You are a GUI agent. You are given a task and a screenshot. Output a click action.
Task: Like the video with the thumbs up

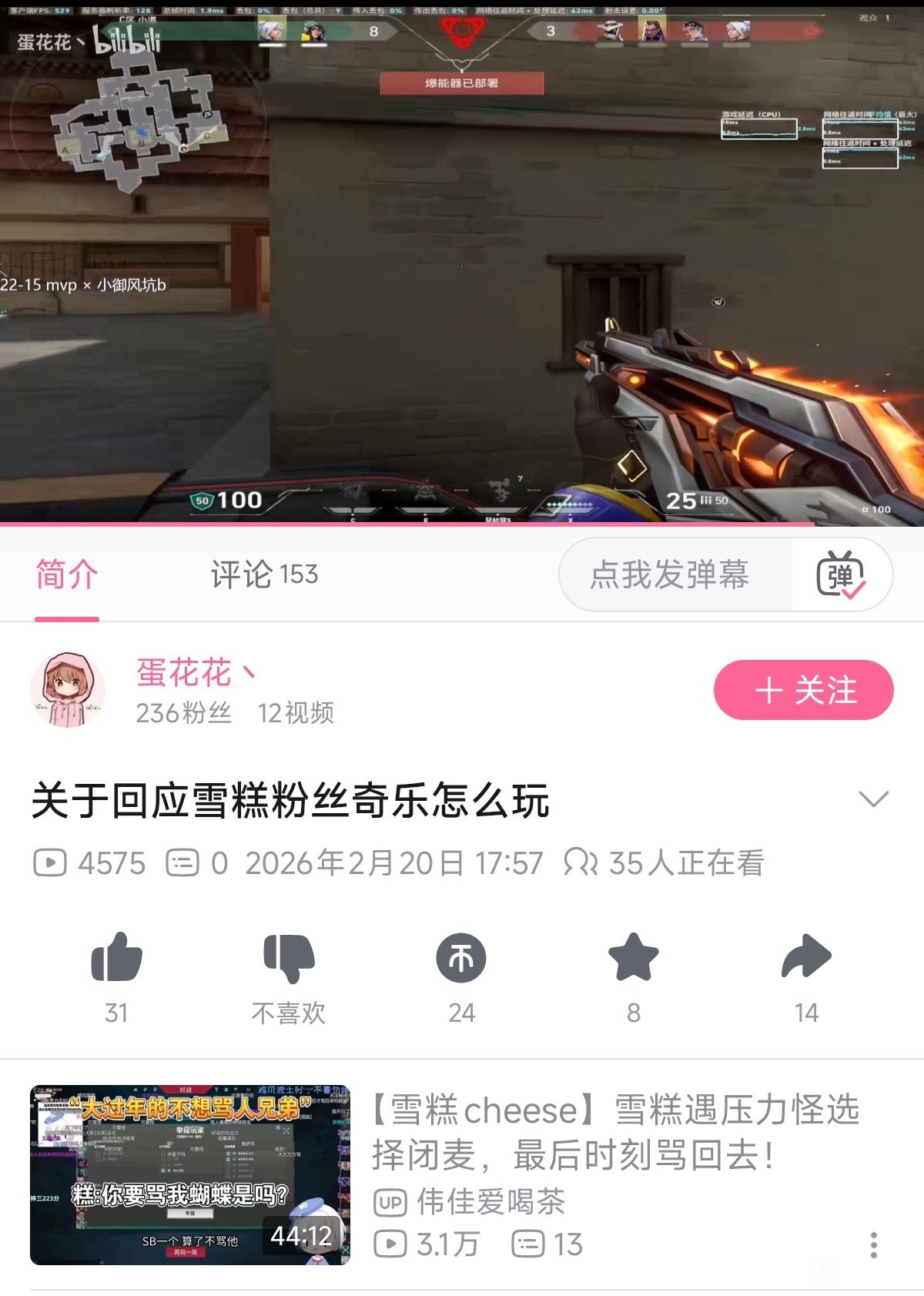click(x=116, y=957)
